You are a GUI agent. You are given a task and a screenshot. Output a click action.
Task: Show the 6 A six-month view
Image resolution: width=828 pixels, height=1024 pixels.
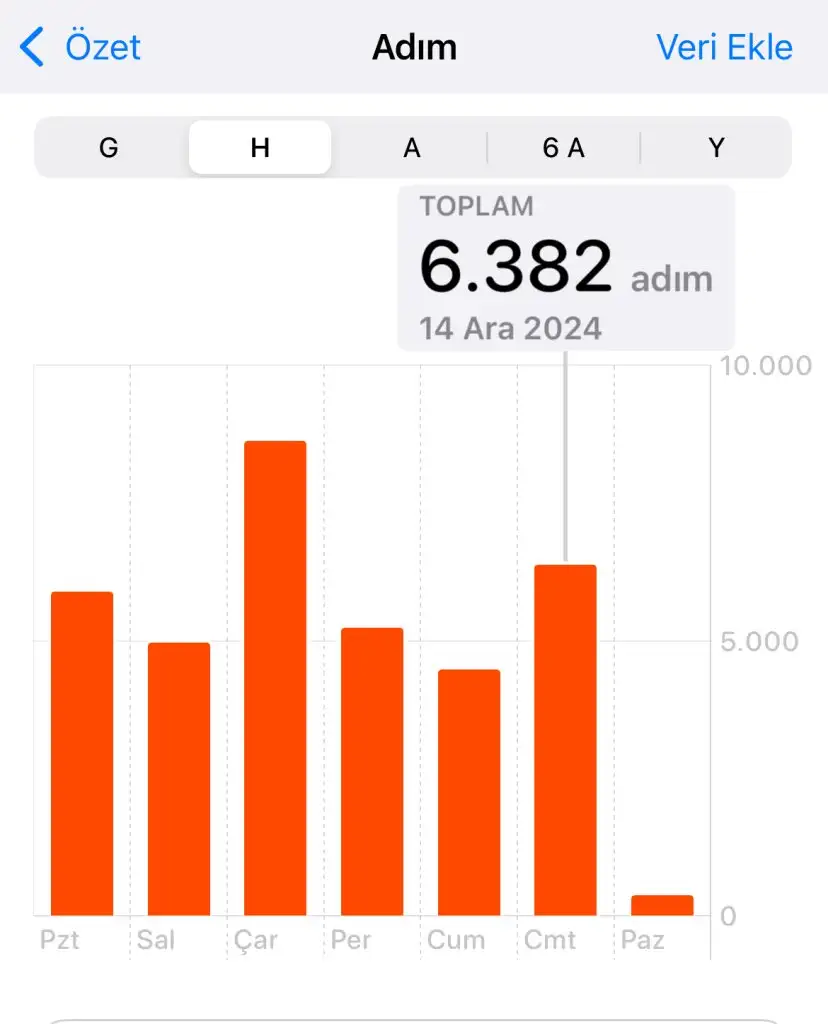(563, 148)
